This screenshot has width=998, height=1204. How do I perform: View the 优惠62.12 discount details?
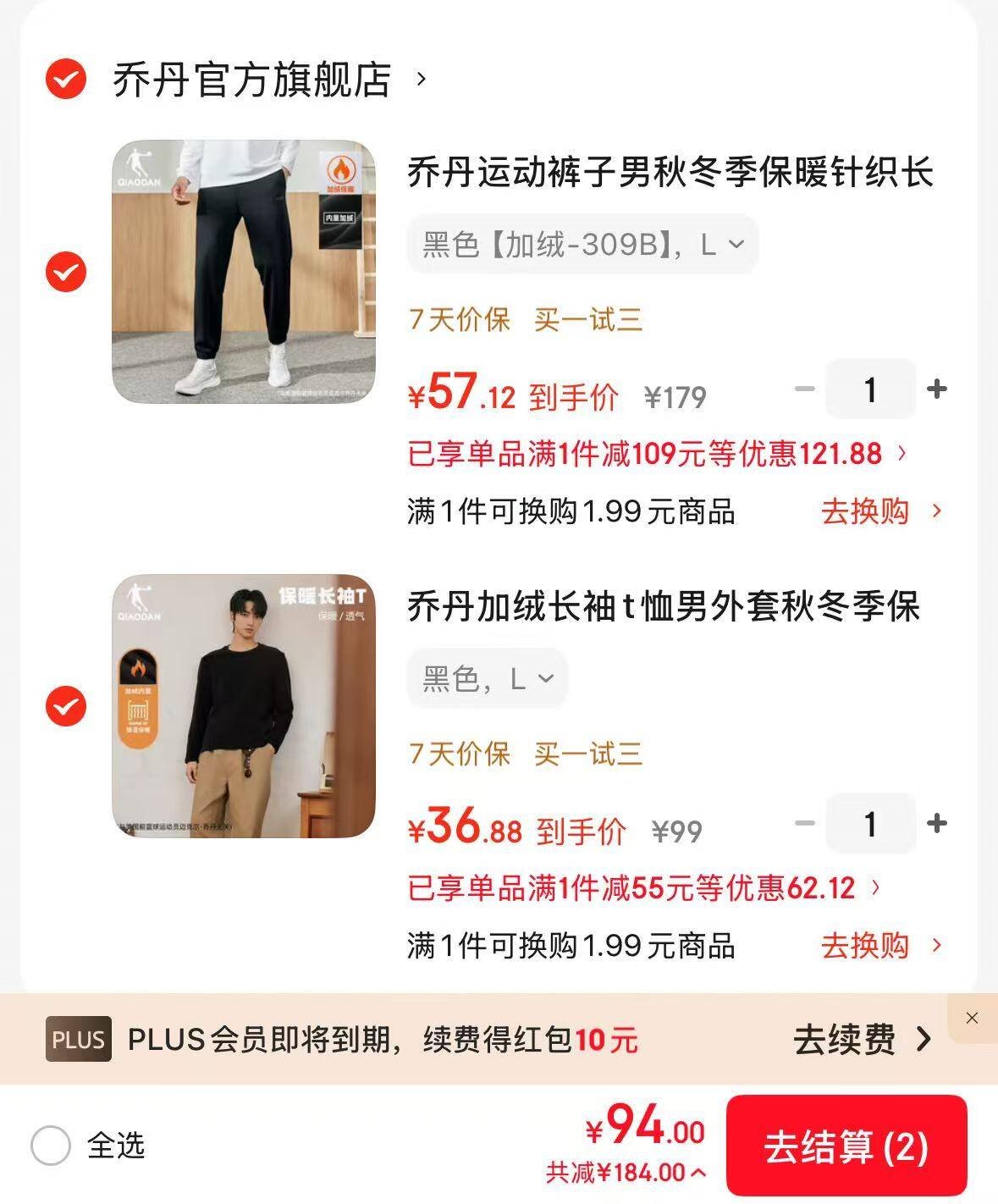tap(643, 888)
